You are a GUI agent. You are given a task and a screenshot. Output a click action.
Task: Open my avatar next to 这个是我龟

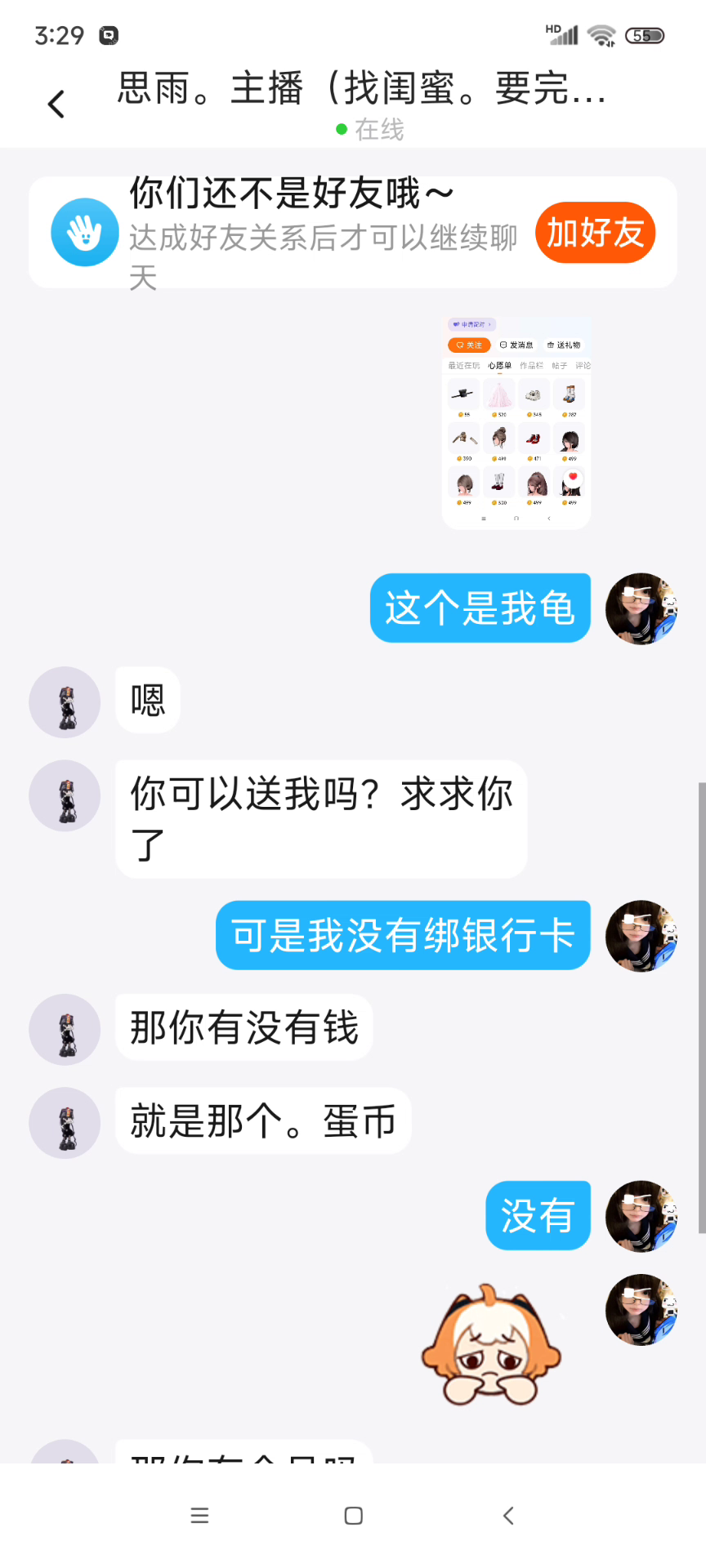641,608
